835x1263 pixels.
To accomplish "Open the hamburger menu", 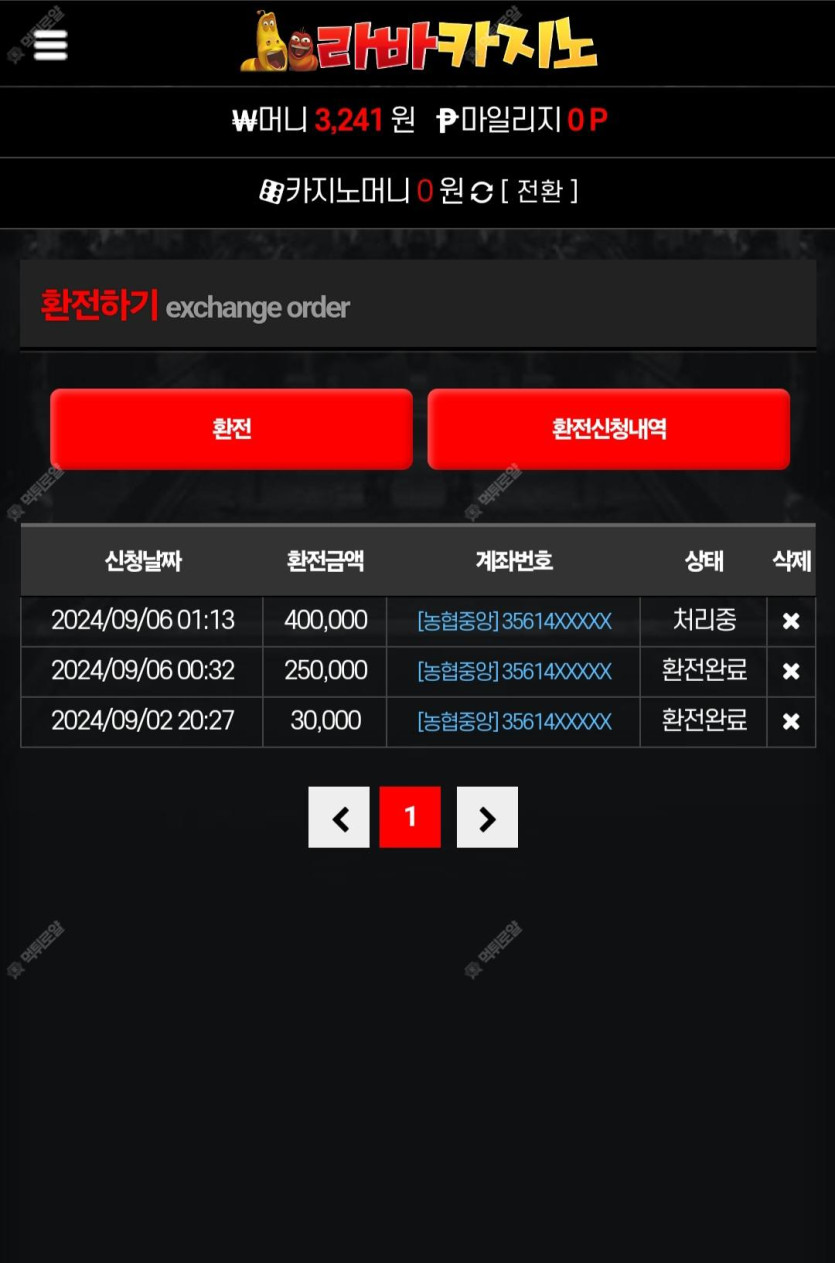I will (x=50, y=44).
